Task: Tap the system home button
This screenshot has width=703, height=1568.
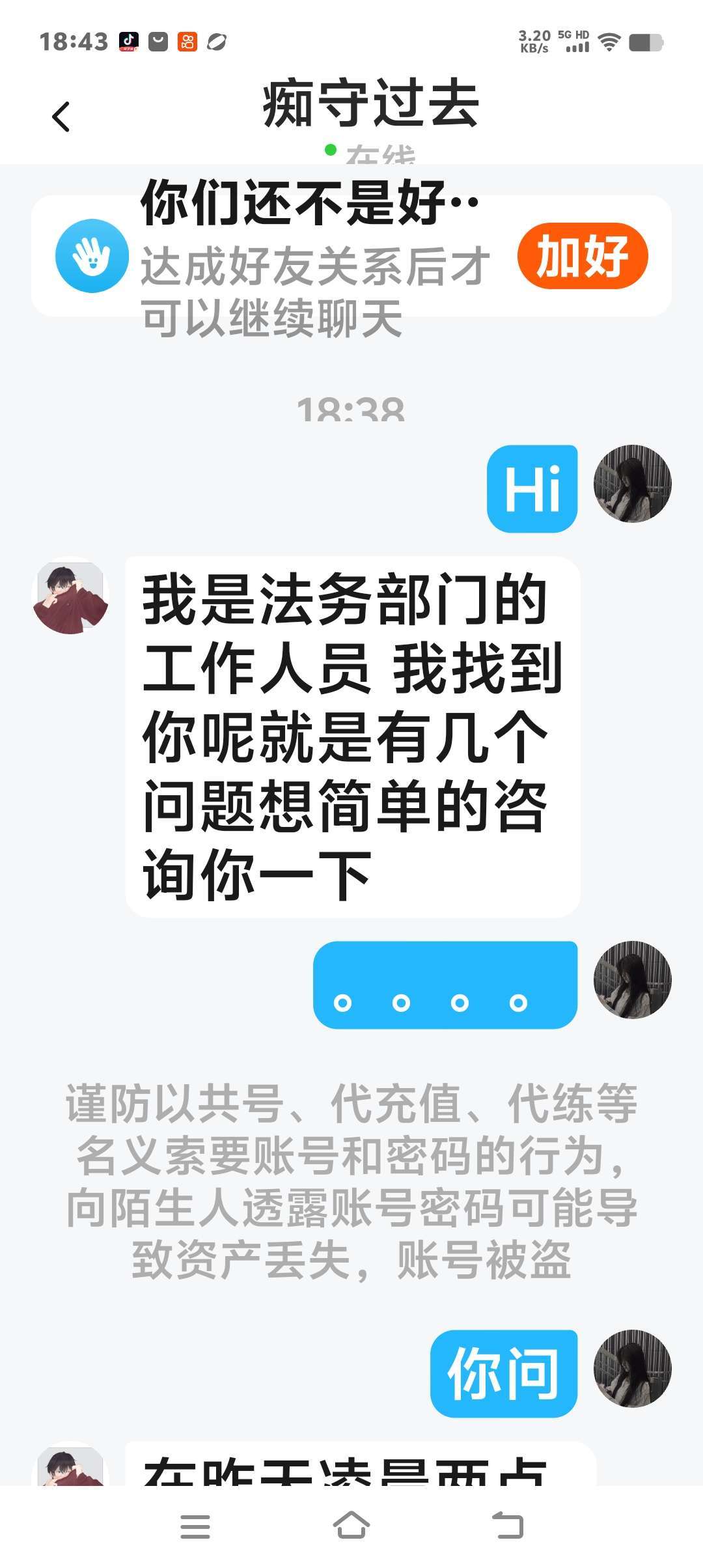Action: click(x=351, y=1526)
